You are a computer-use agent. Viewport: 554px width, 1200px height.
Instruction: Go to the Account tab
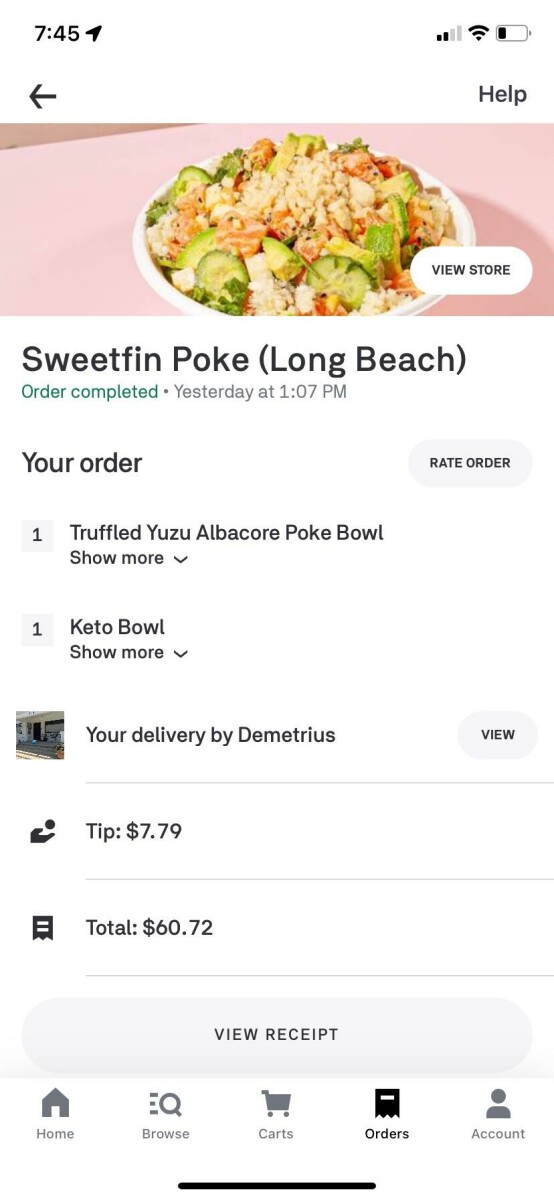tap(498, 1114)
